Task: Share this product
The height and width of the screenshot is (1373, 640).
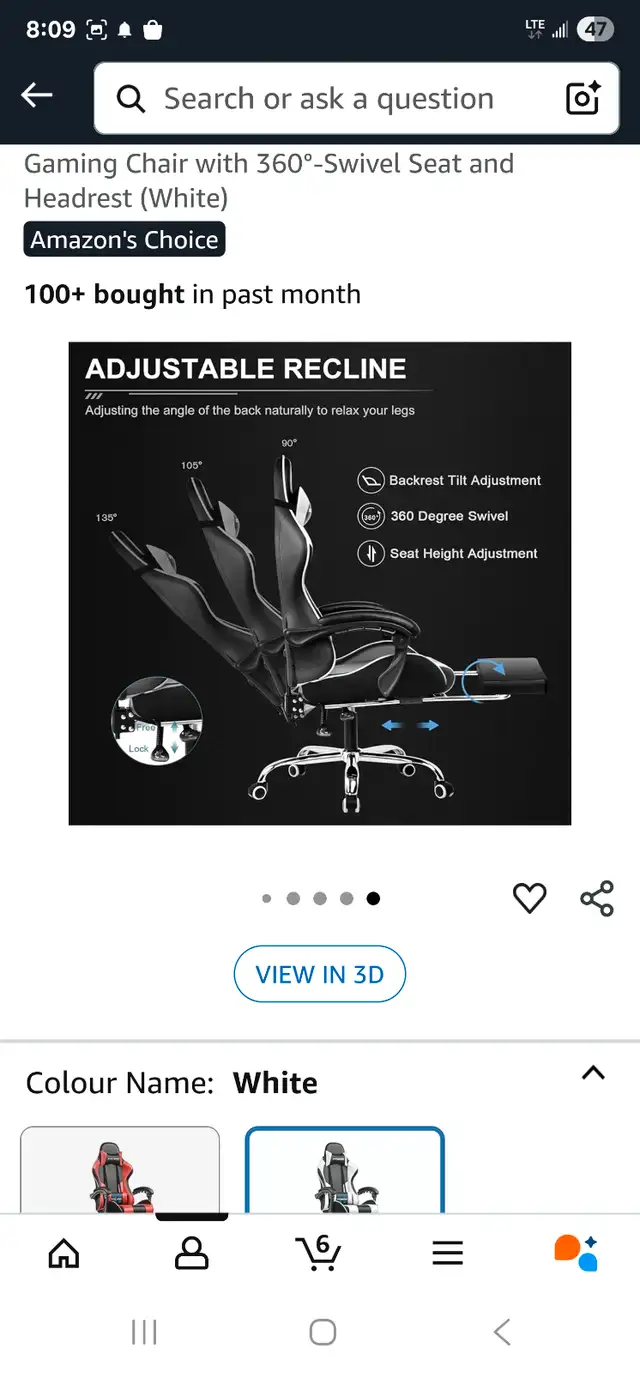Action: pos(597,898)
